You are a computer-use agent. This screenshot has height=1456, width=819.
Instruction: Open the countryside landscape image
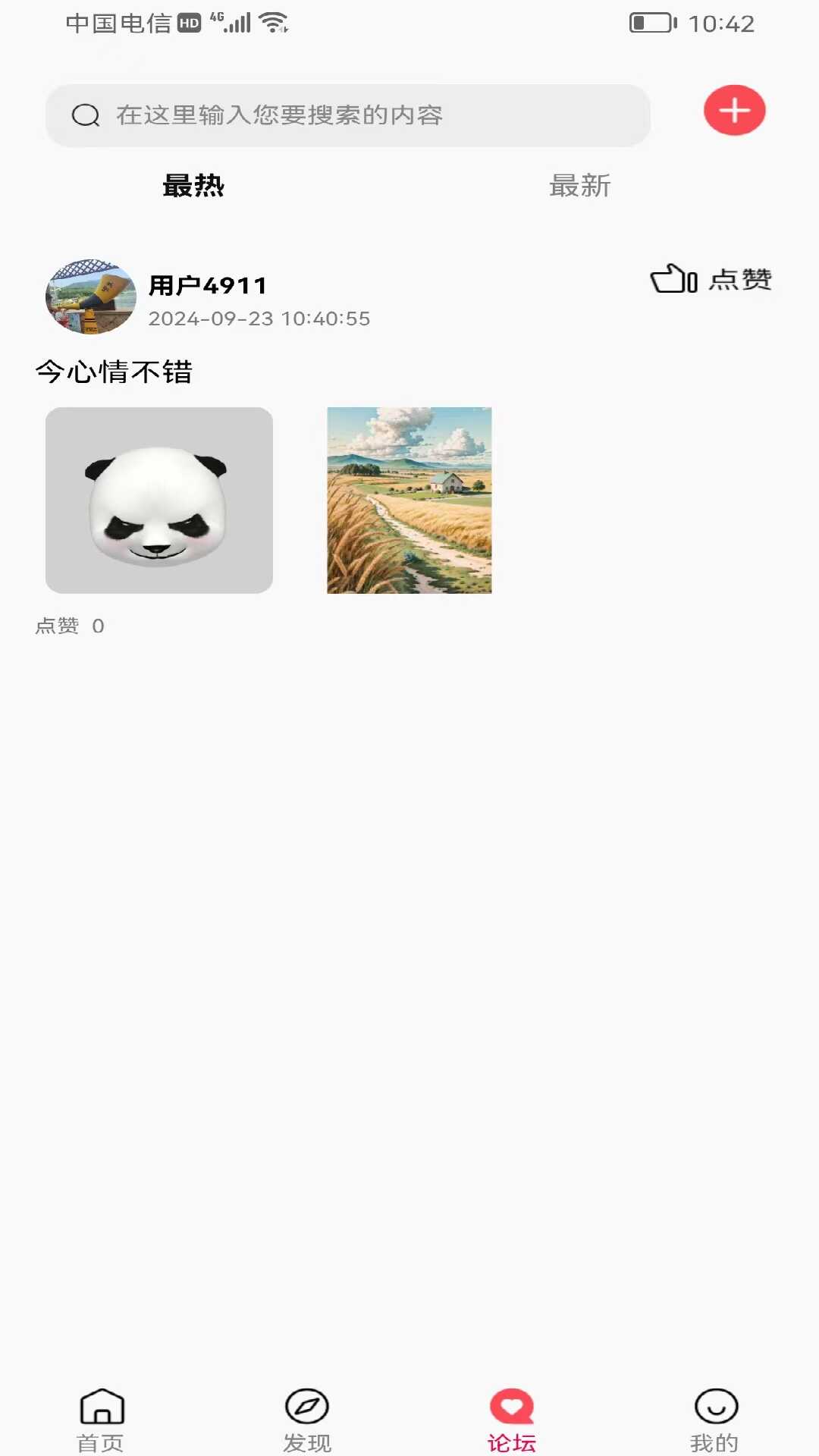click(x=409, y=500)
